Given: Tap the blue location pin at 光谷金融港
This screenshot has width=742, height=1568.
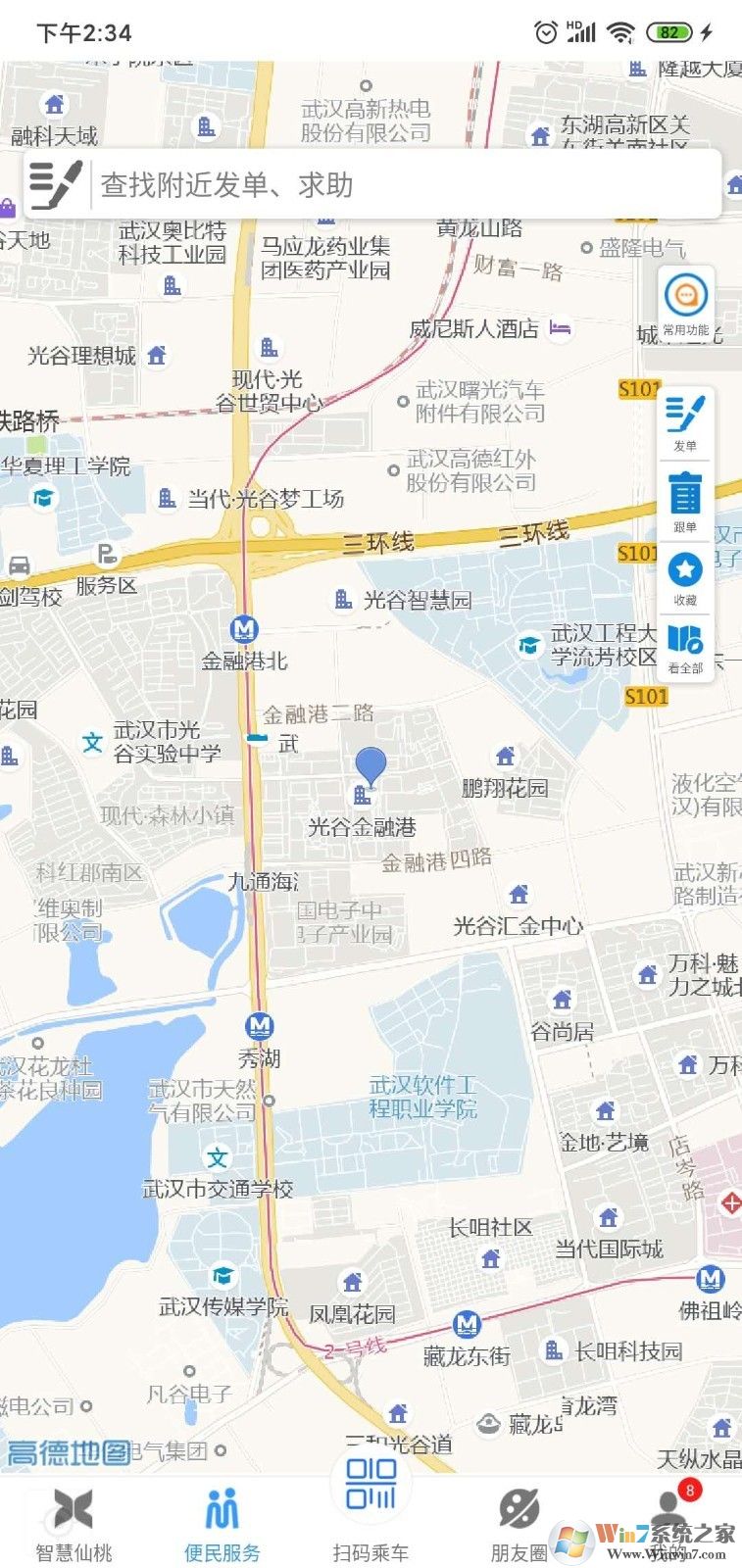Looking at the screenshot, I should click(370, 765).
